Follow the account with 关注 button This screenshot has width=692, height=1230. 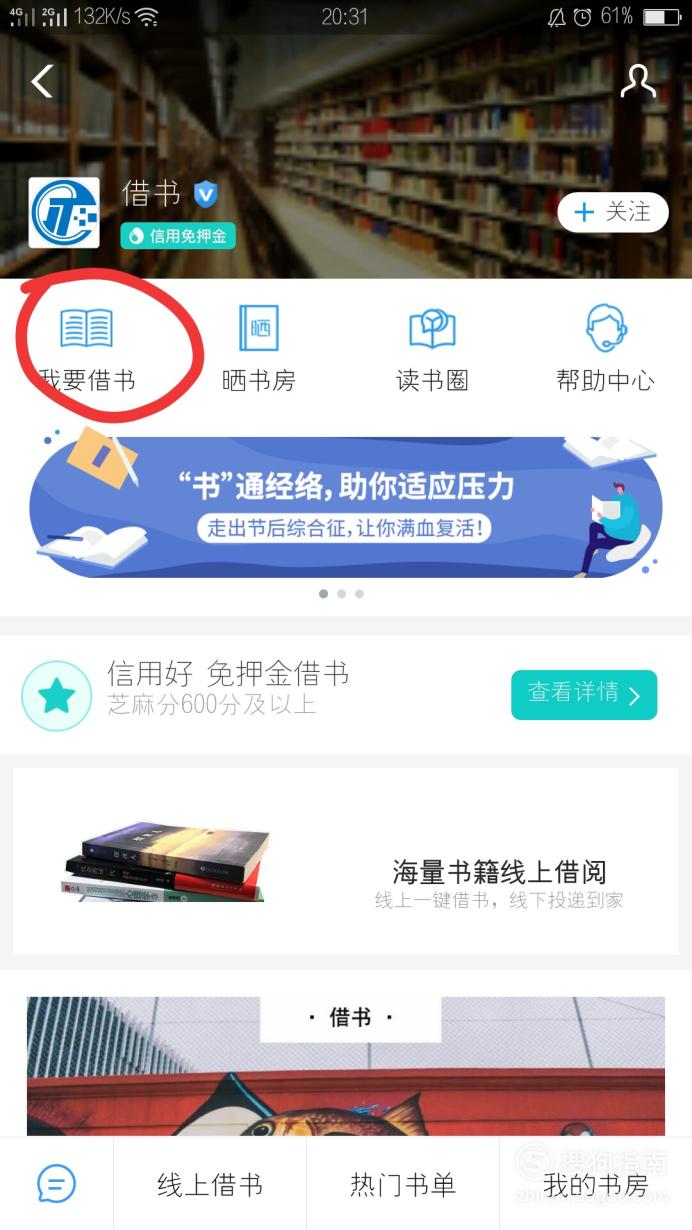pyautogui.click(x=613, y=212)
